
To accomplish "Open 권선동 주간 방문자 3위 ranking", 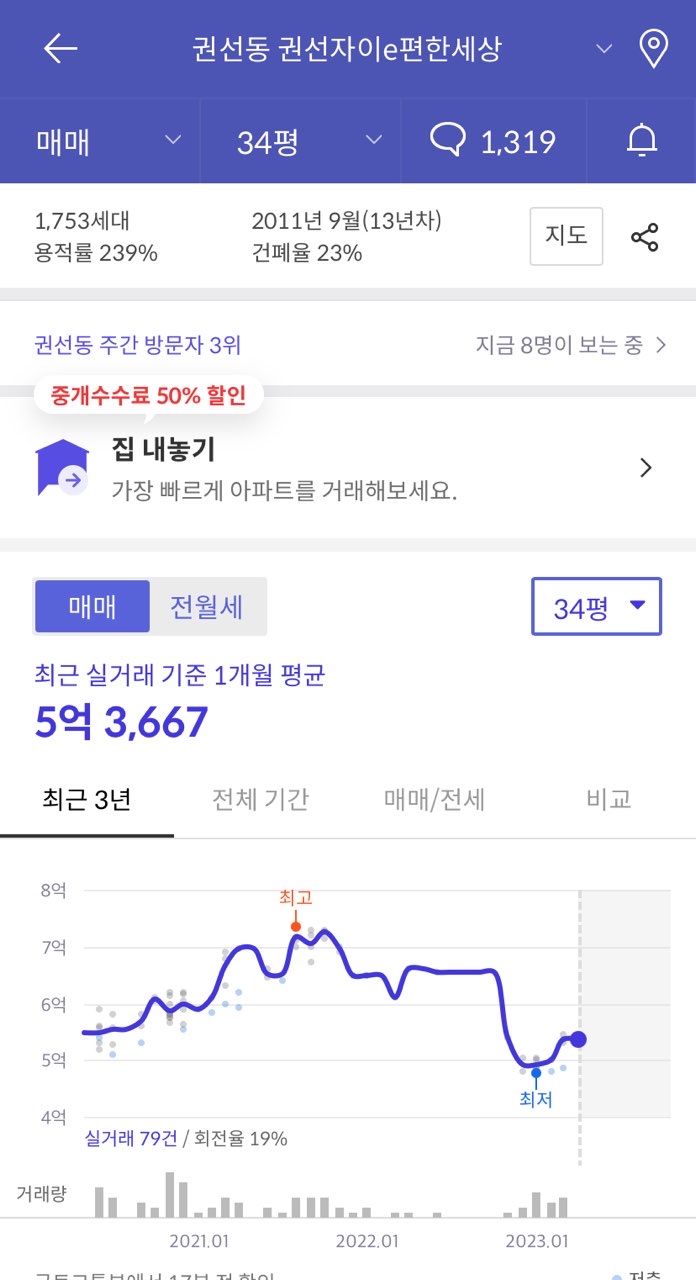I will point(138,346).
